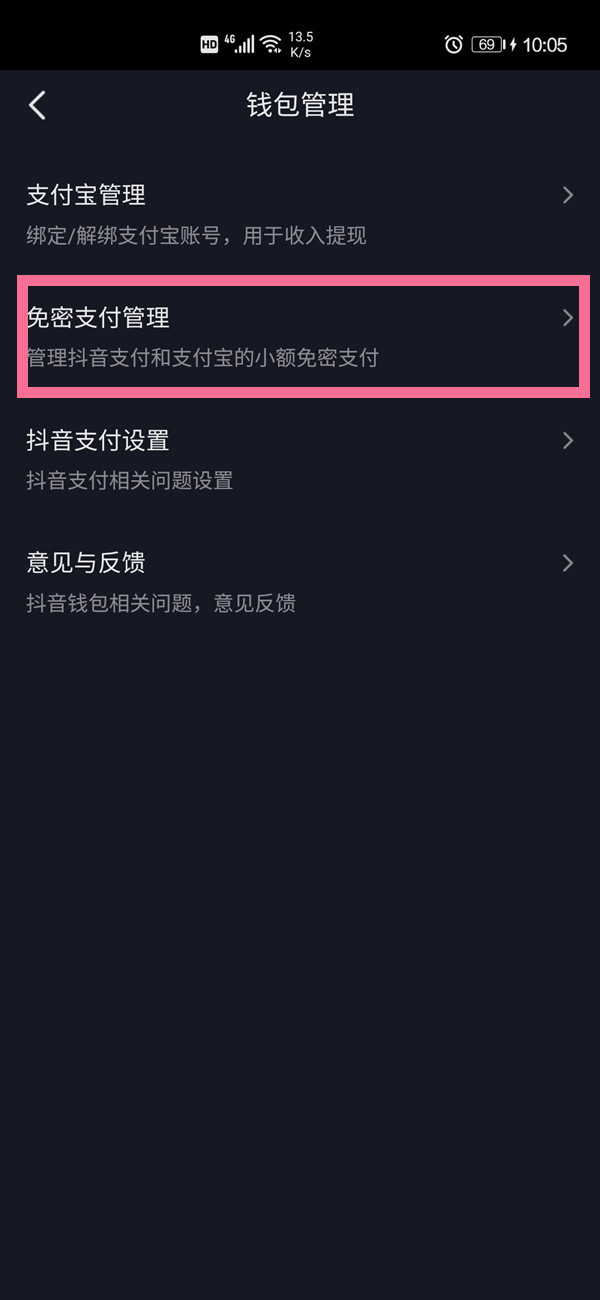Screen dimensions: 600x1300
Task: Open 免密支付管理 row
Action: click(x=300, y=336)
